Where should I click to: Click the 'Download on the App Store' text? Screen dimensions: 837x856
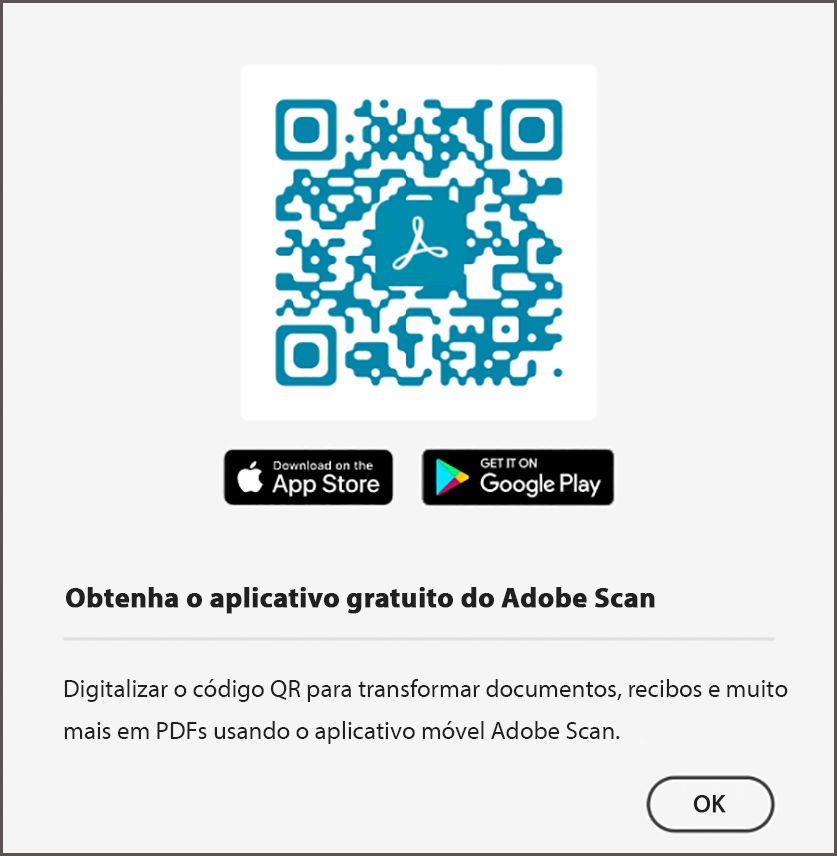point(325,477)
